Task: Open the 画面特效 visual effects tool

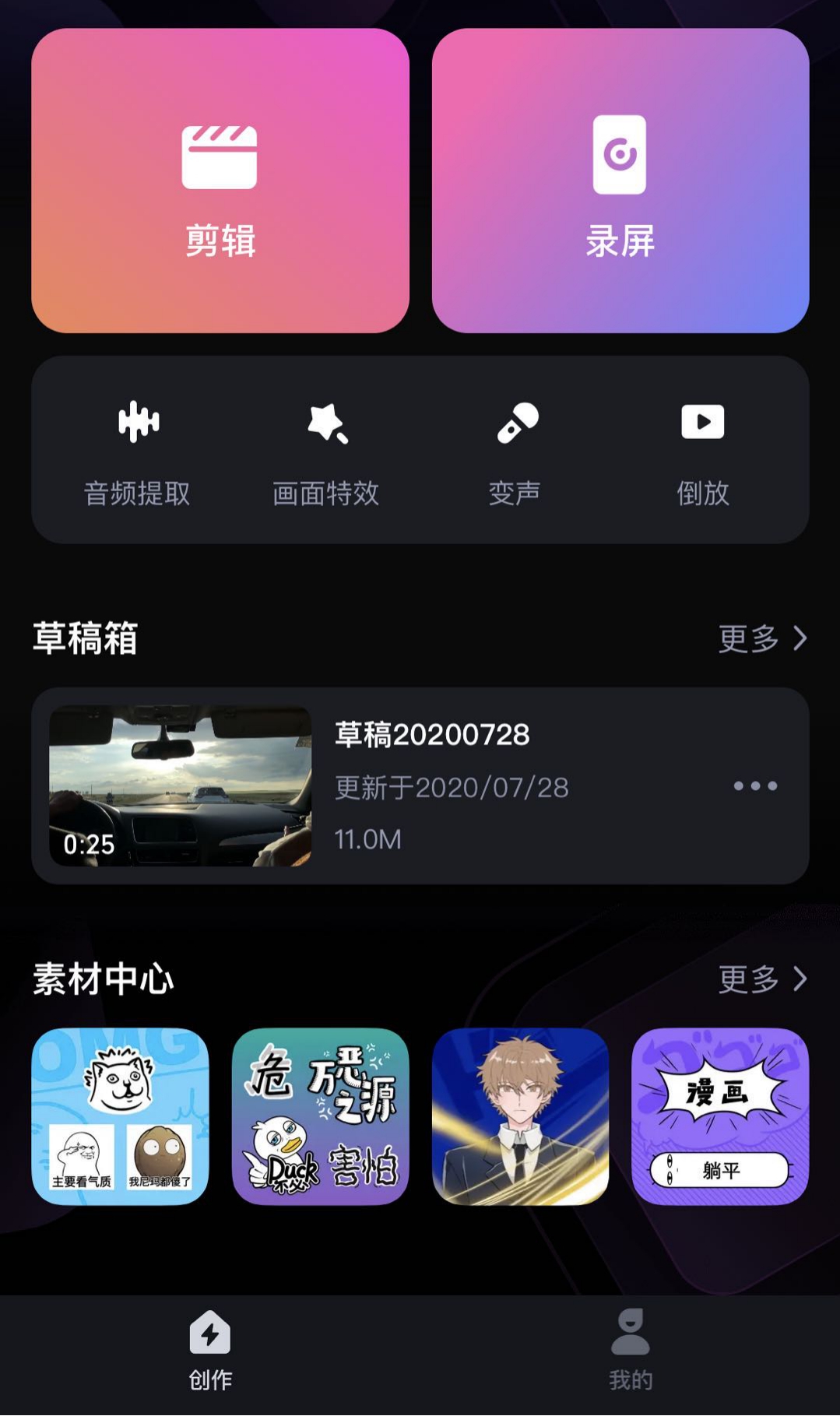Action: (x=326, y=452)
